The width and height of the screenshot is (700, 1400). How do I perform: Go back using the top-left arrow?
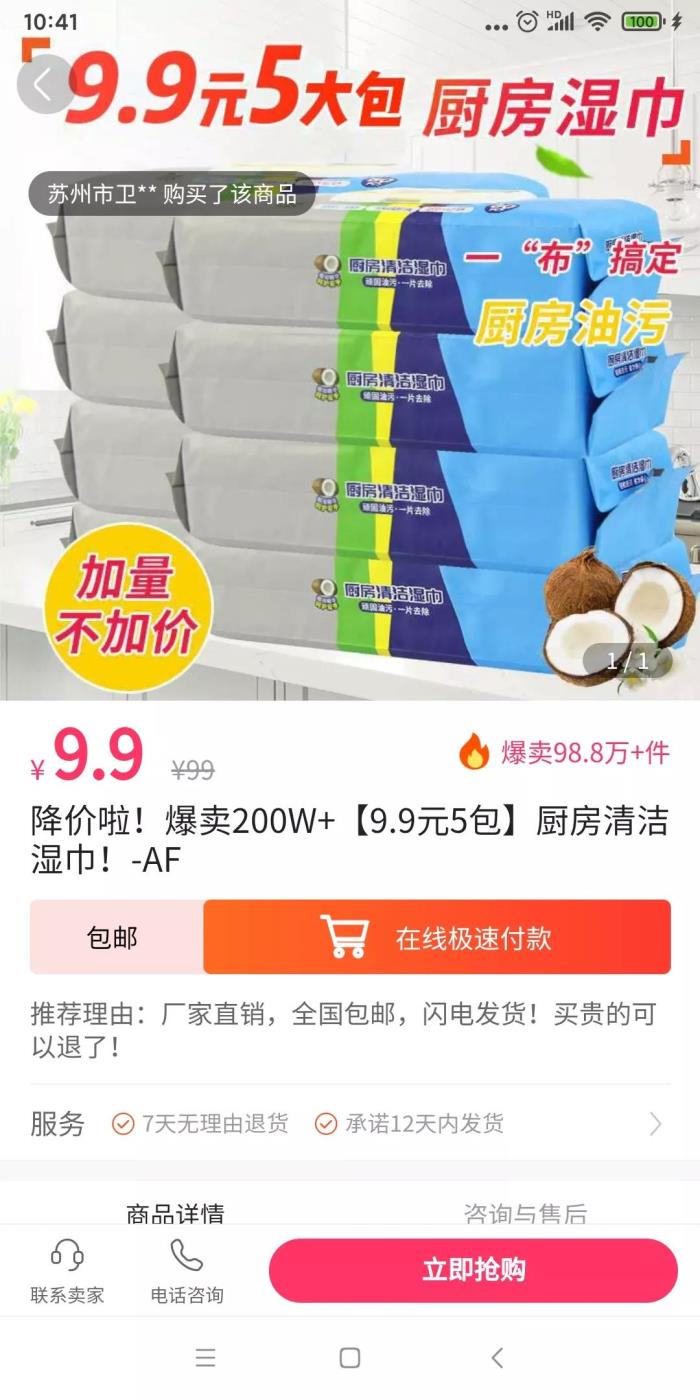point(43,85)
